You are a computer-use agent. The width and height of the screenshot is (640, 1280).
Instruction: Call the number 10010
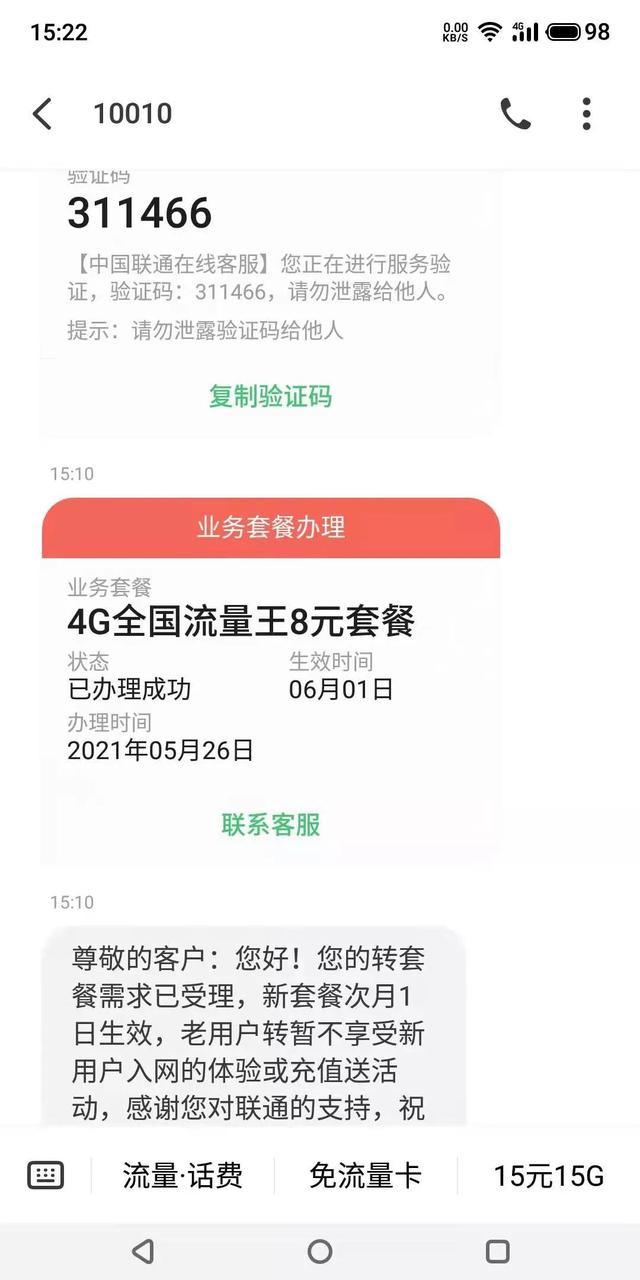coord(515,114)
